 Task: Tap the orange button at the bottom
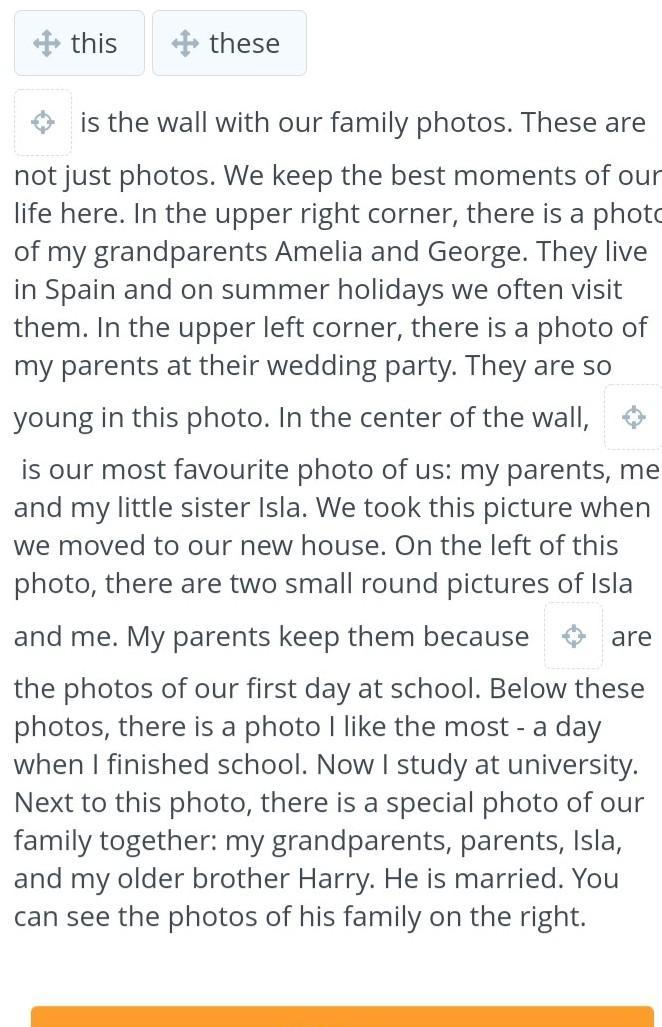click(x=342, y=1016)
